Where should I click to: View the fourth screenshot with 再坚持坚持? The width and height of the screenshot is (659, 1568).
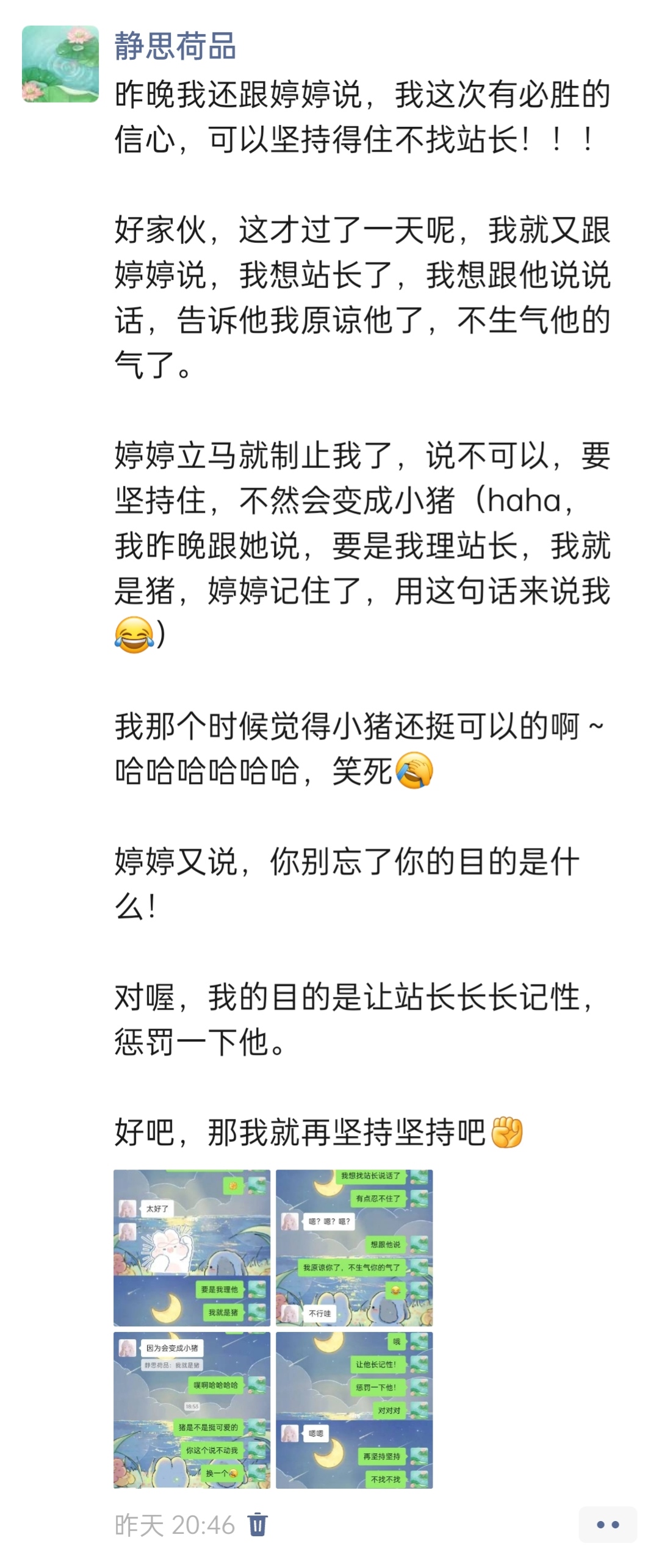[354, 1410]
